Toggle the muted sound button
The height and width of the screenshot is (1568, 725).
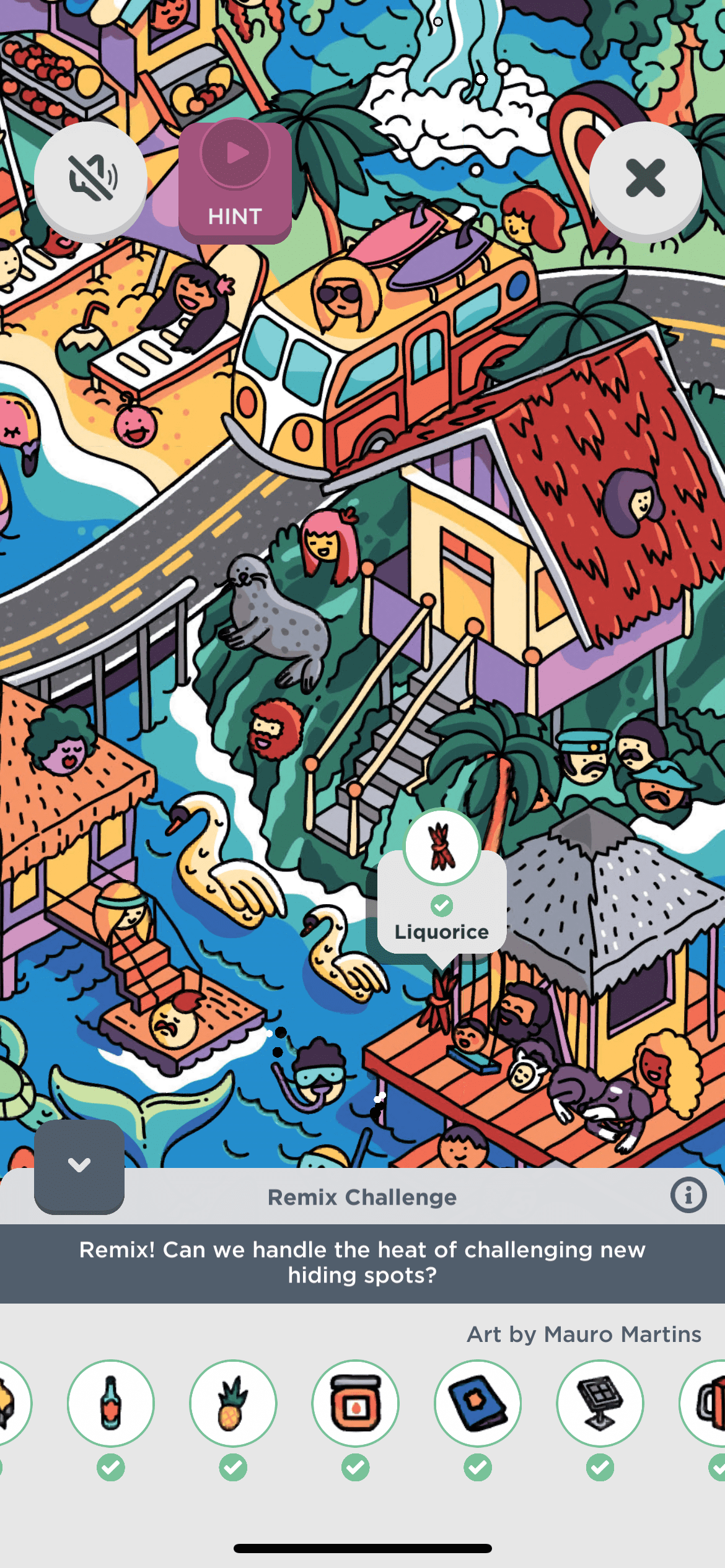click(90, 178)
